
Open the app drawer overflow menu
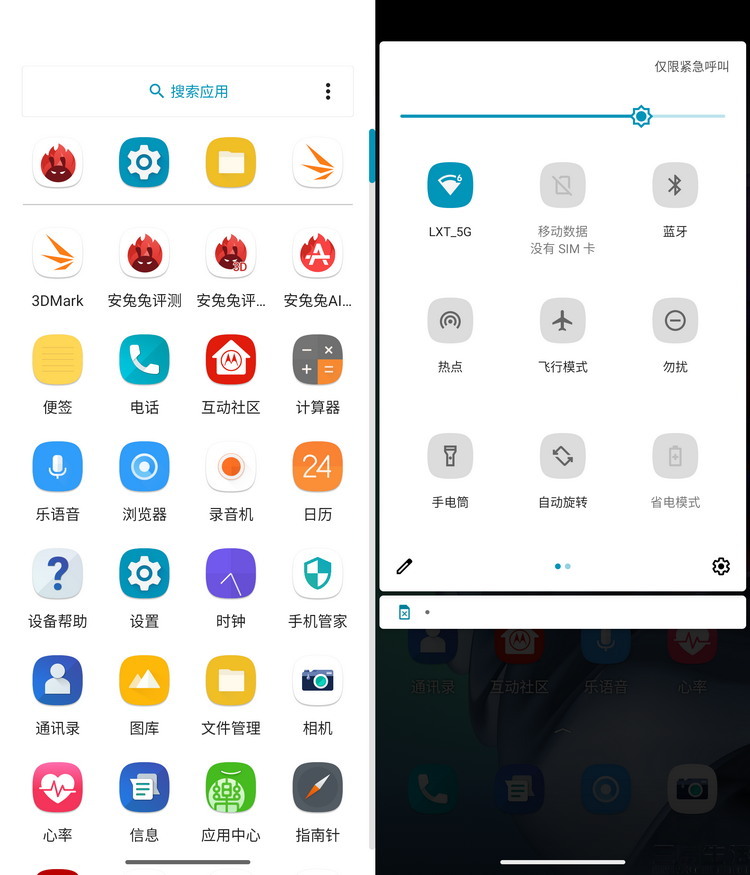[328, 91]
